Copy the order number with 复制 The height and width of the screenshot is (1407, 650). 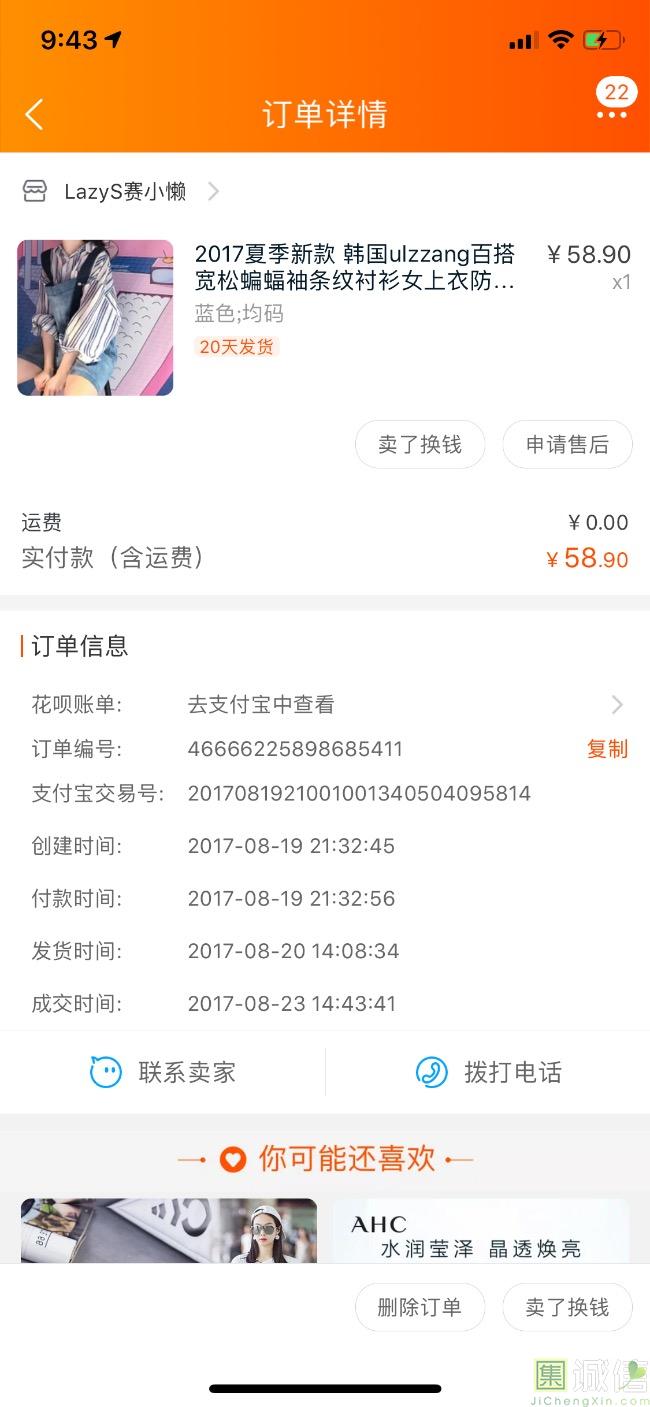607,749
